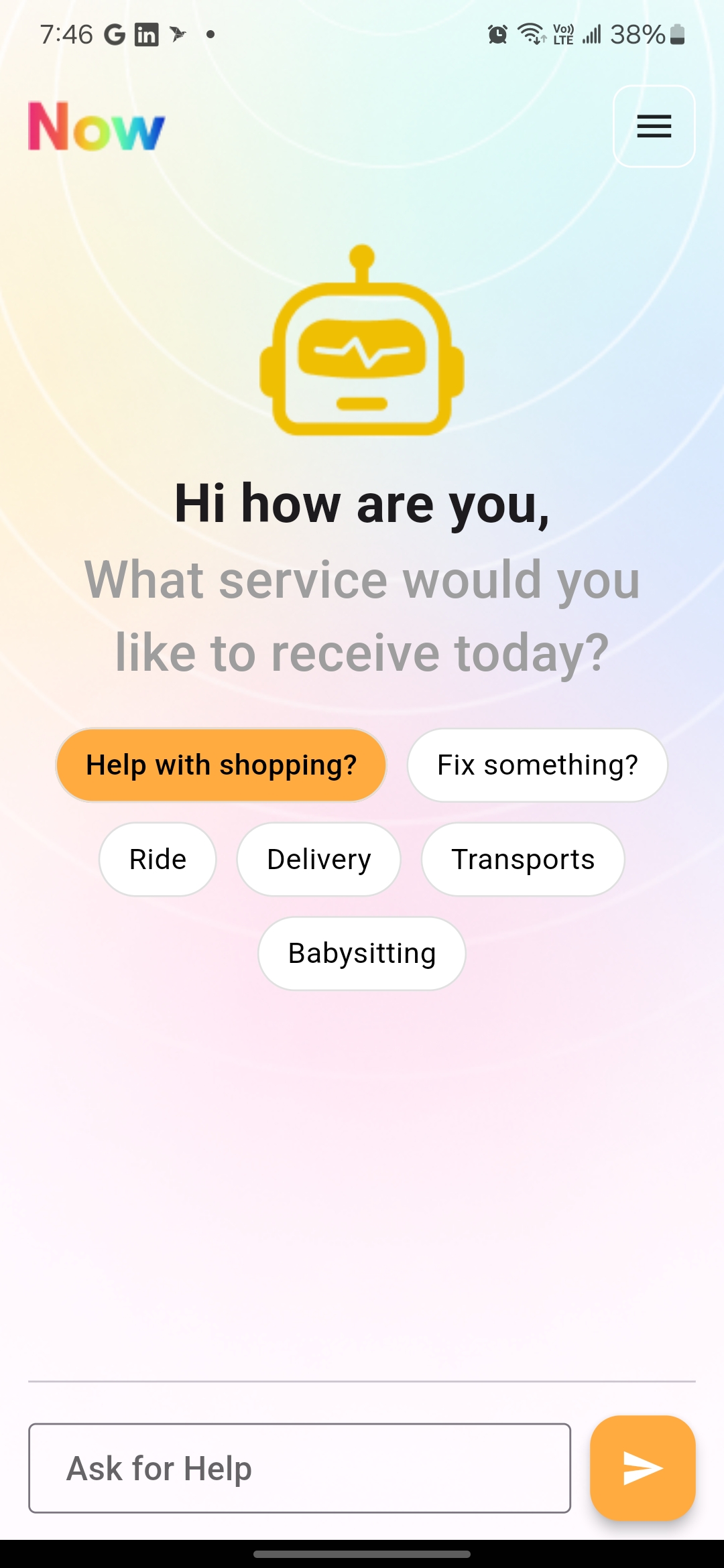Screen dimensions: 724x1568
Task: Open service options with the menu button
Action: tap(654, 127)
